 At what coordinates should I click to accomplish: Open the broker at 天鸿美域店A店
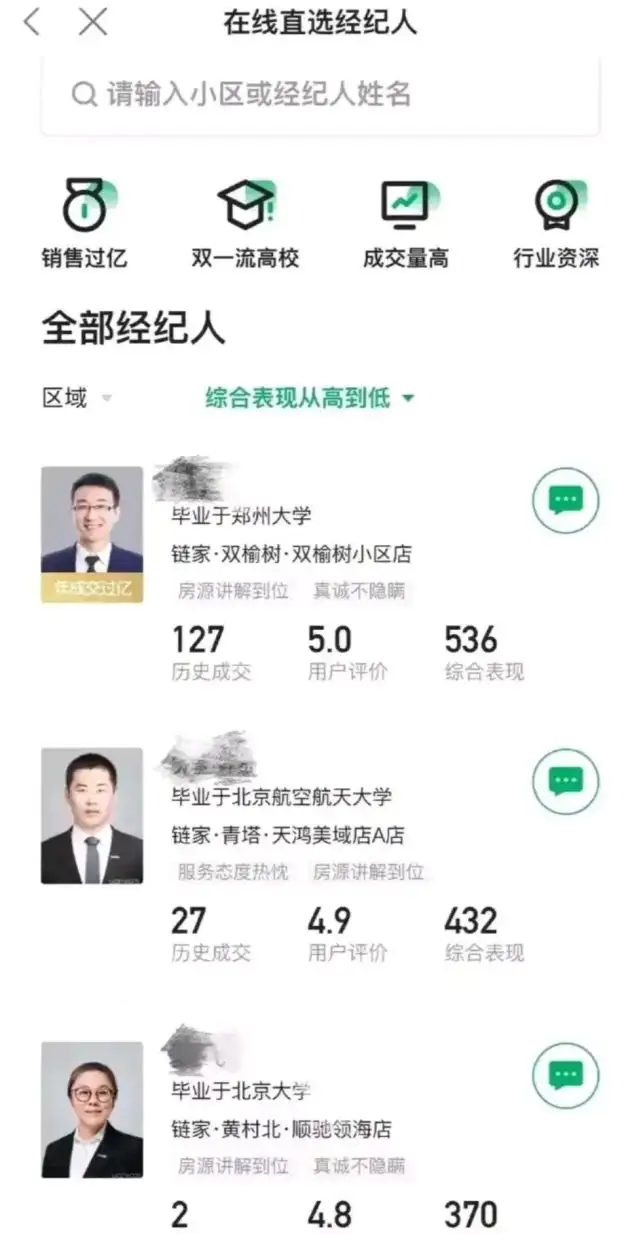(320, 855)
